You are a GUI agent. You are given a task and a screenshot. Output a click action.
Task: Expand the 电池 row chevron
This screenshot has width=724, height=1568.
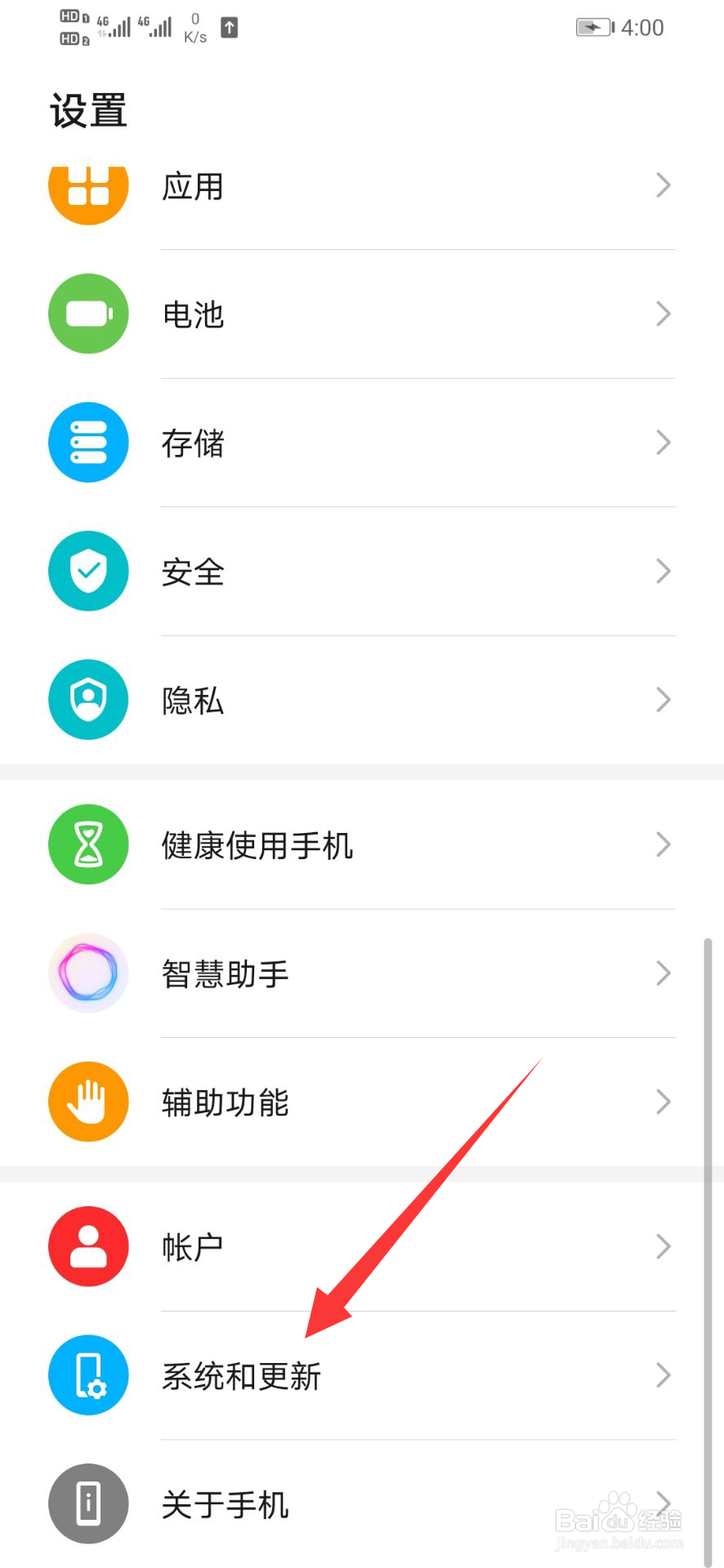coord(664,314)
